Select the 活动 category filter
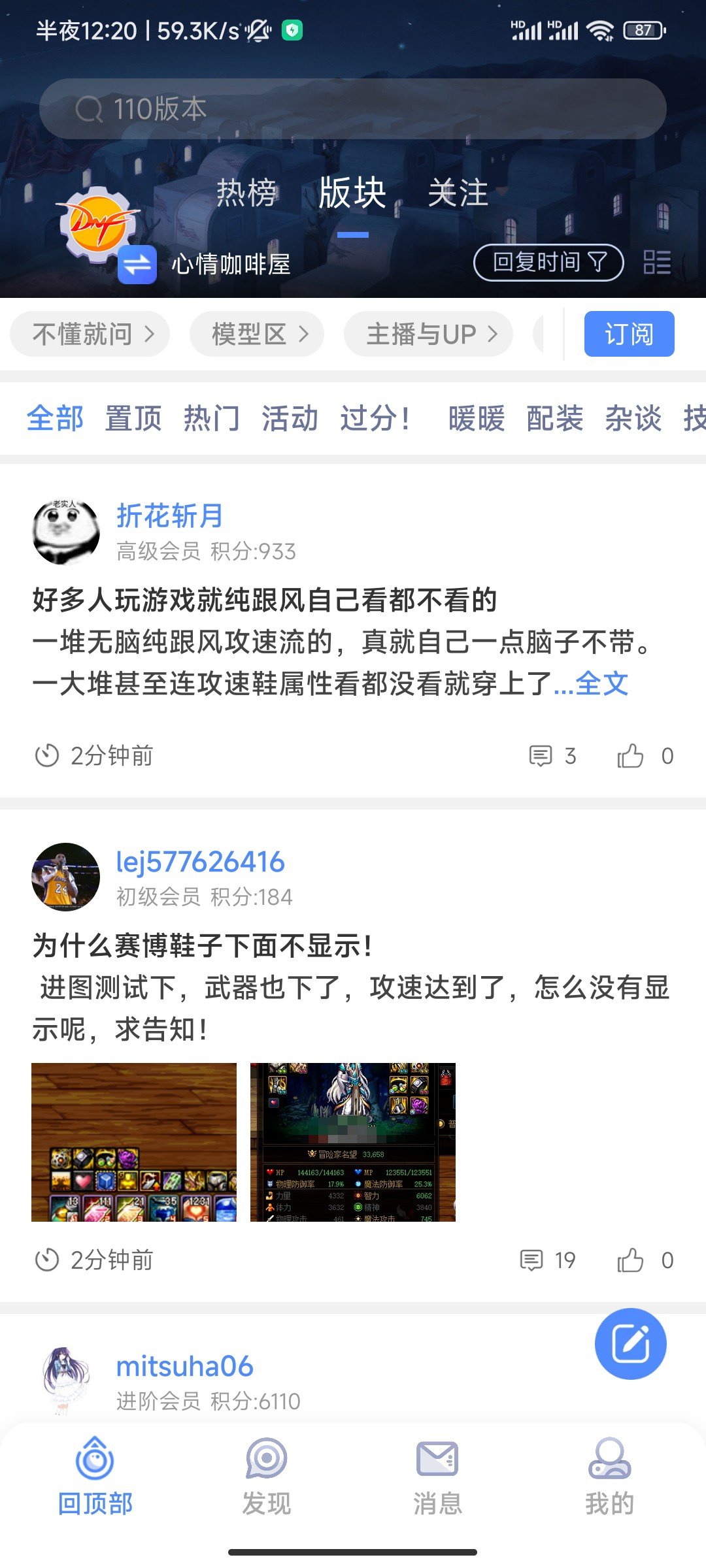This screenshot has height=1568, width=706. [x=290, y=419]
